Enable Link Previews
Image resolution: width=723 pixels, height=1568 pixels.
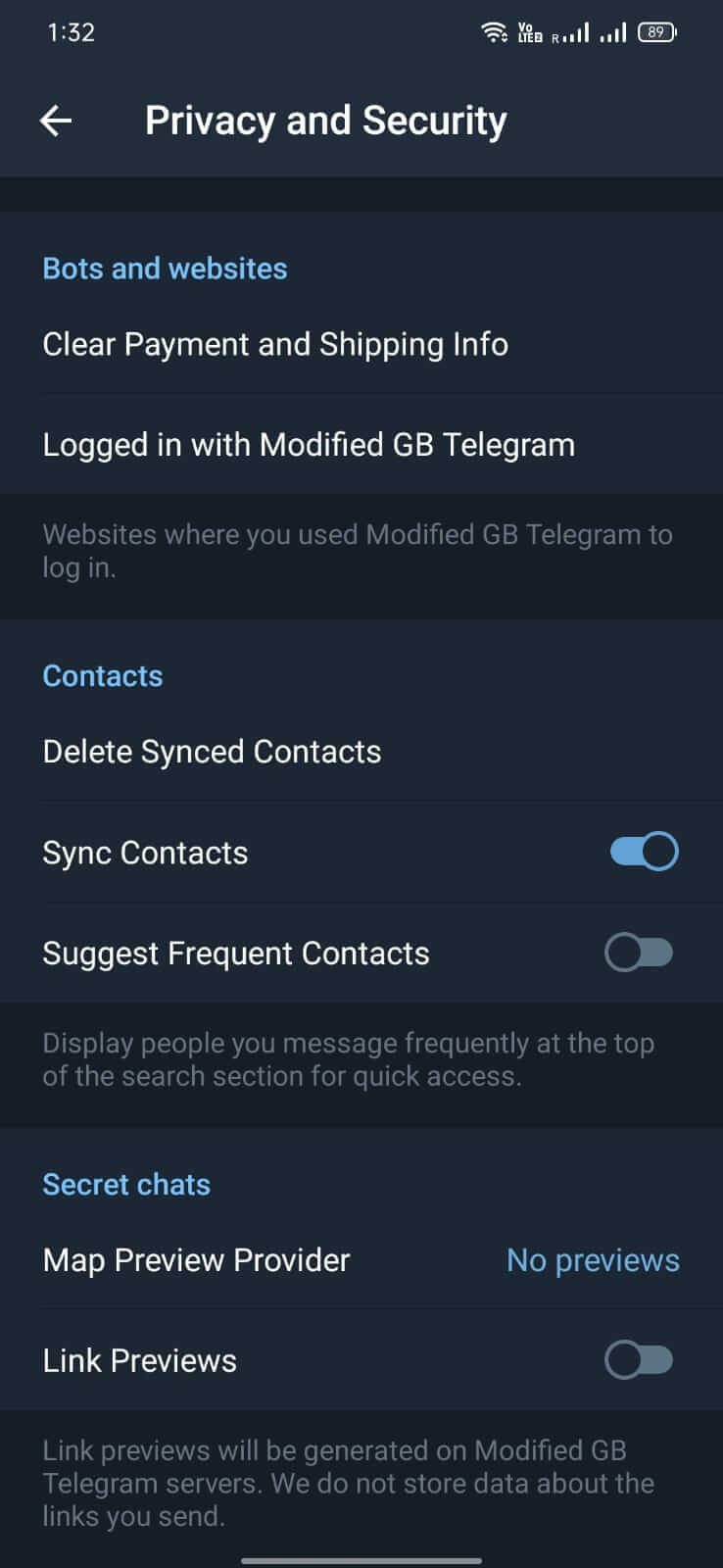tap(639, 1359)
